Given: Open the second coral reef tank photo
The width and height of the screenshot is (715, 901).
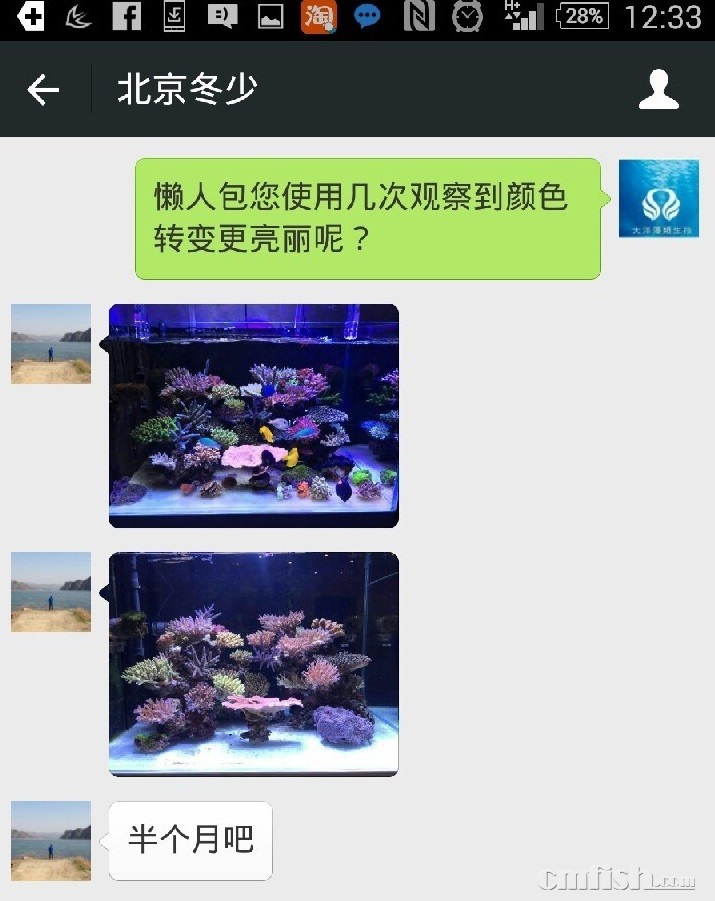Looking at the screenshot, I should 253,663.
